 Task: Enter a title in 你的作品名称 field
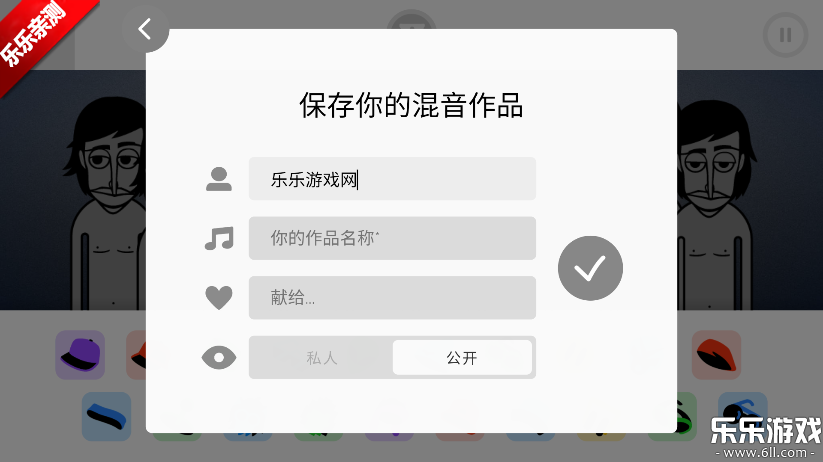tap(392, 238)
